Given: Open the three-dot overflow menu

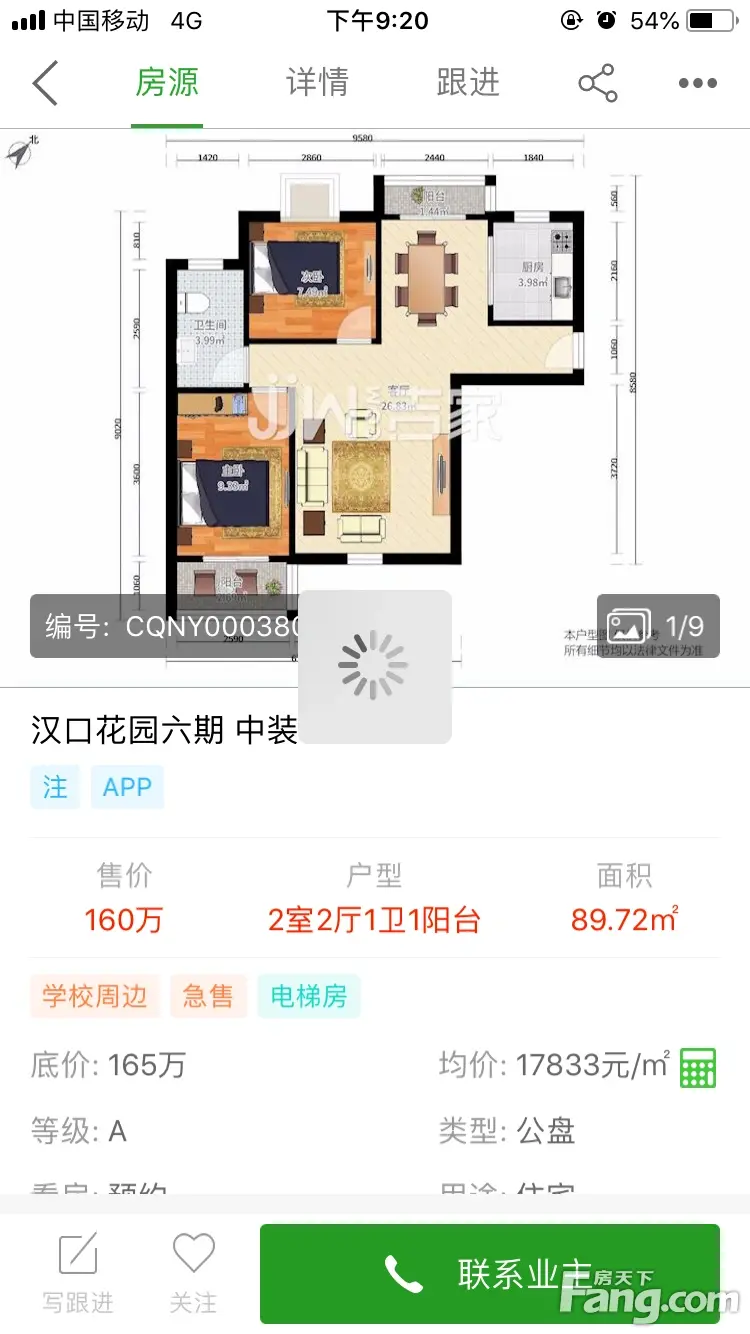Looking at the screenshot, I should click(697, 84).
